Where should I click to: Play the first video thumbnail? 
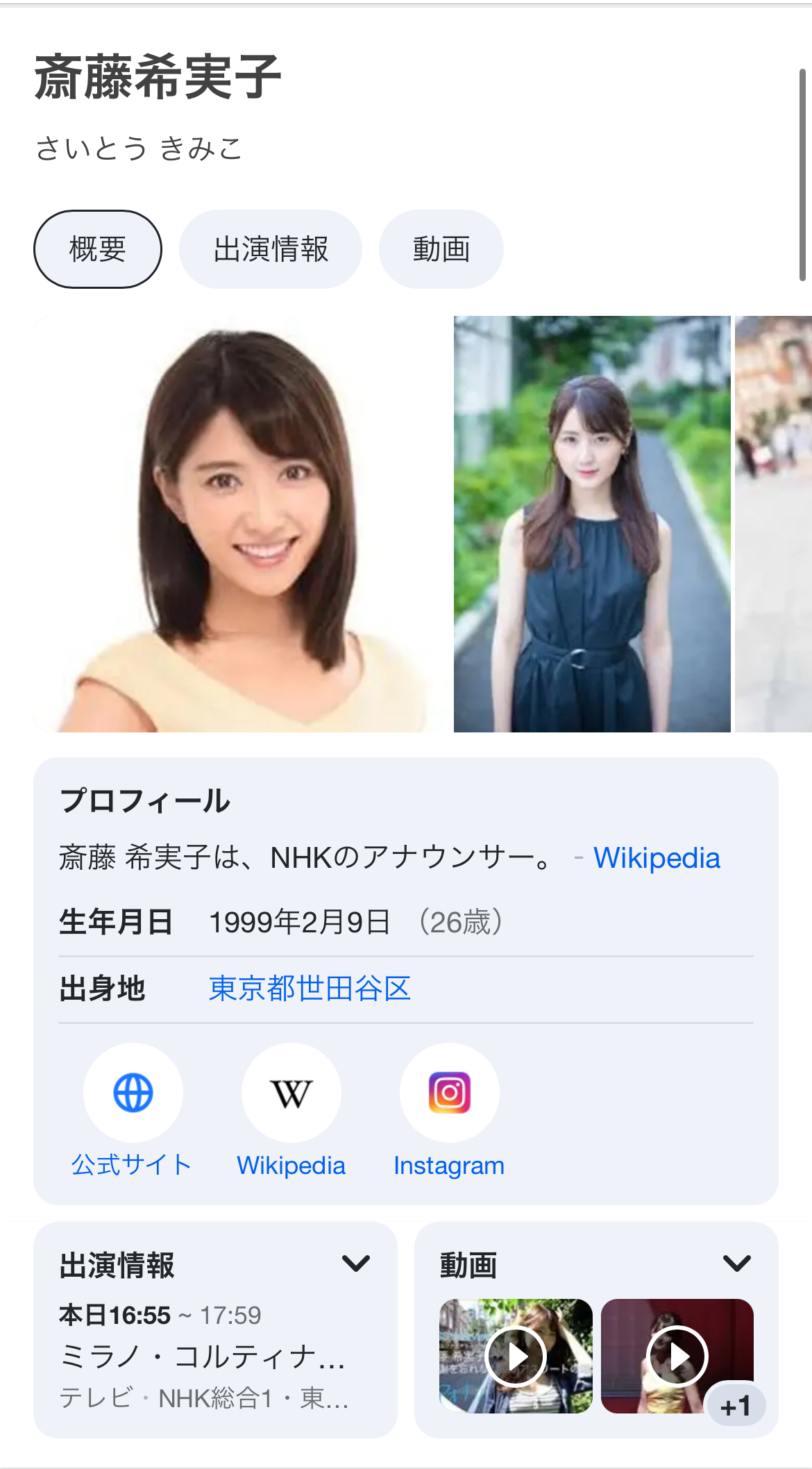point(516,1356)
